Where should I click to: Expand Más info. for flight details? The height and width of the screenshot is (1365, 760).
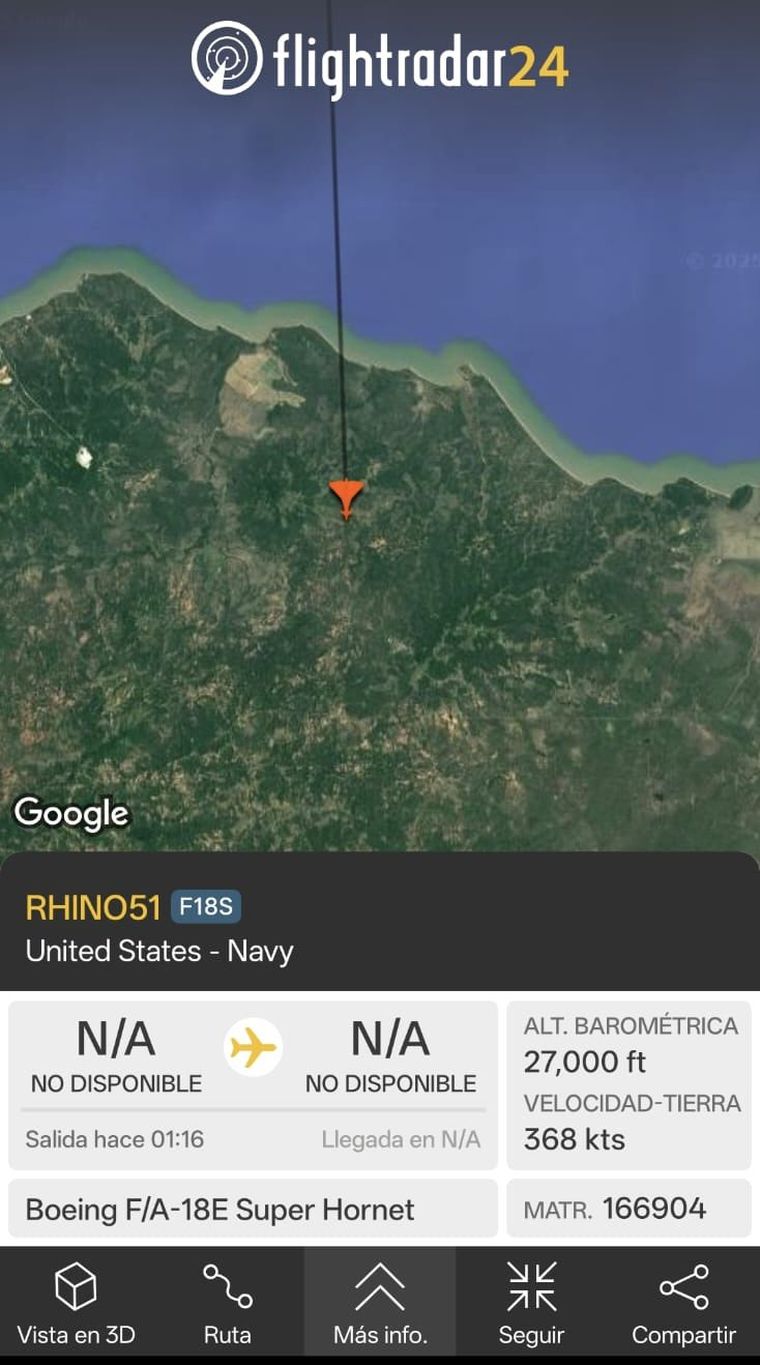point(380,1304)
